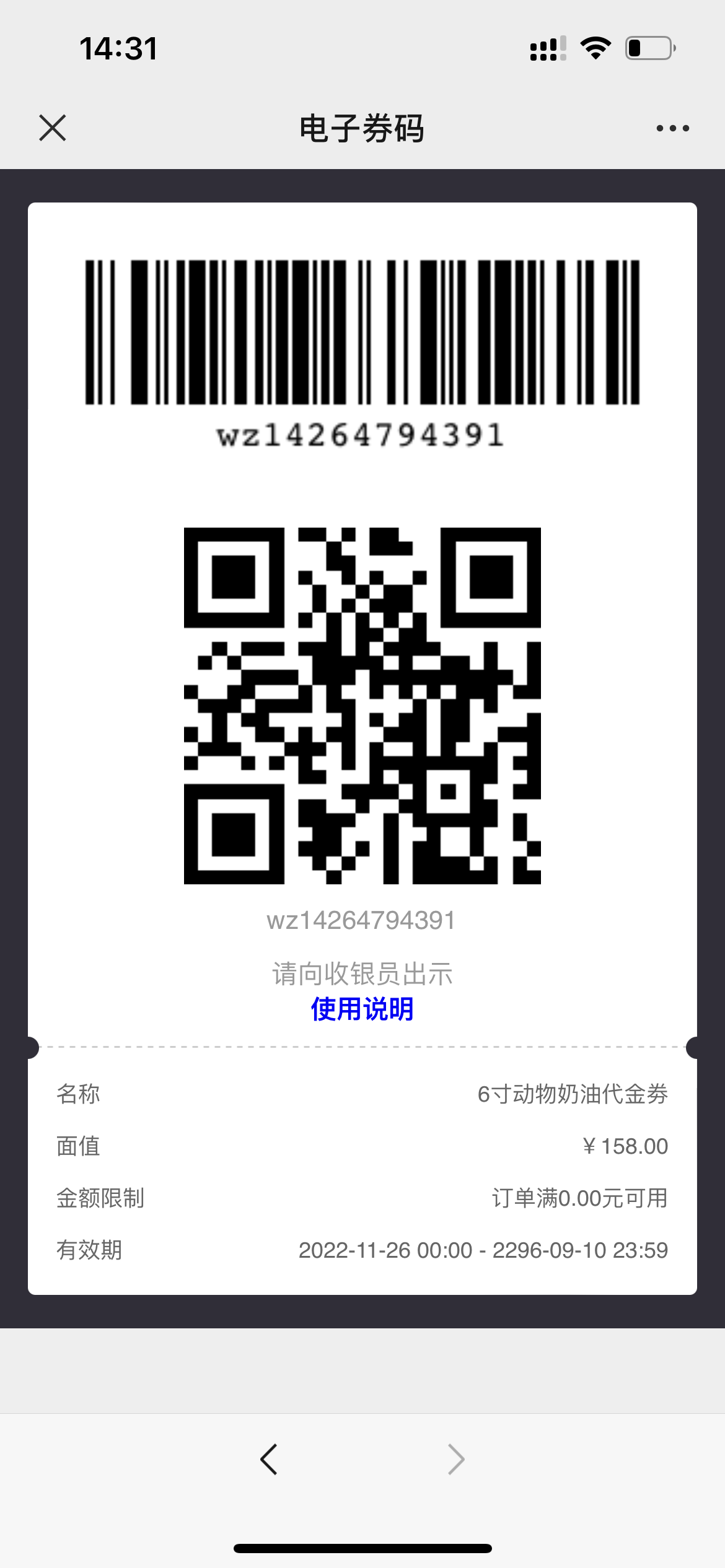Open the three-dot more options menu
The image size is (725, 1568).
[672, 128]
